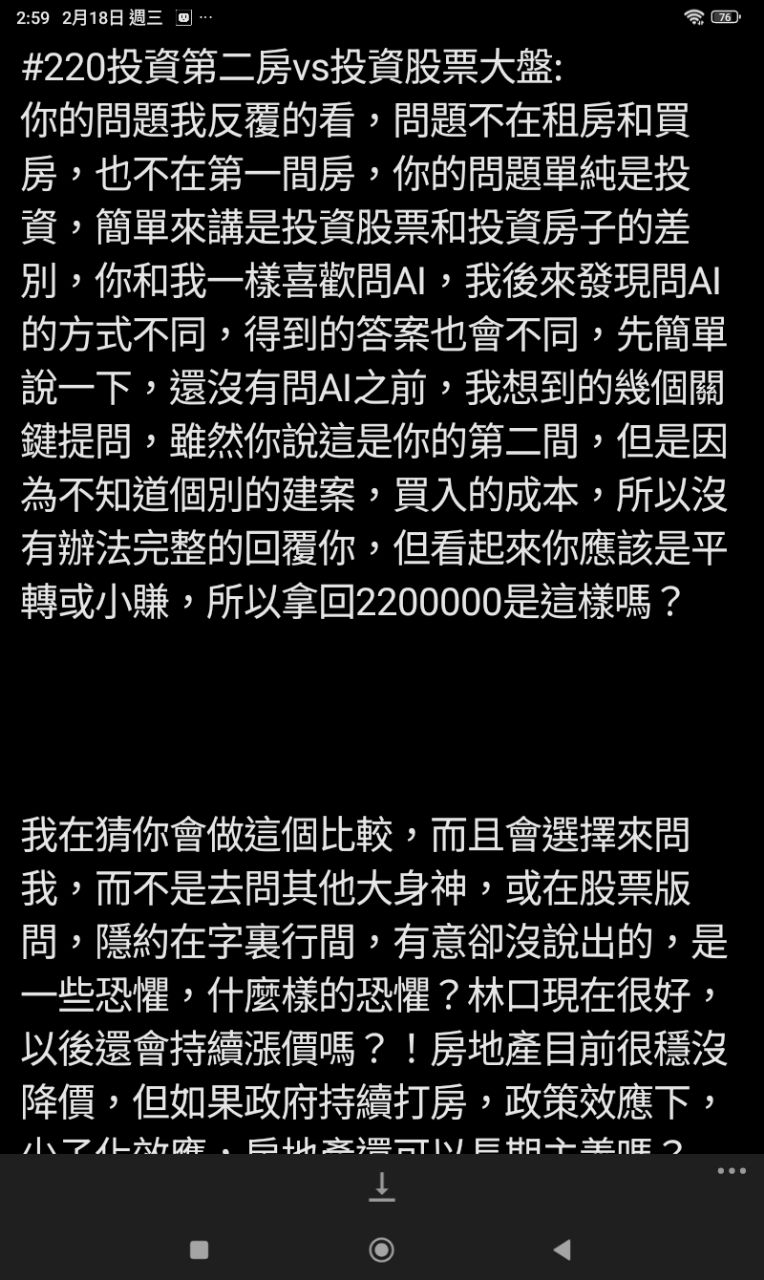Image resolution: width=764 pixels, height=1280 pixels.
Task: Tap the download arrow icon
Action: point(381,1187)
